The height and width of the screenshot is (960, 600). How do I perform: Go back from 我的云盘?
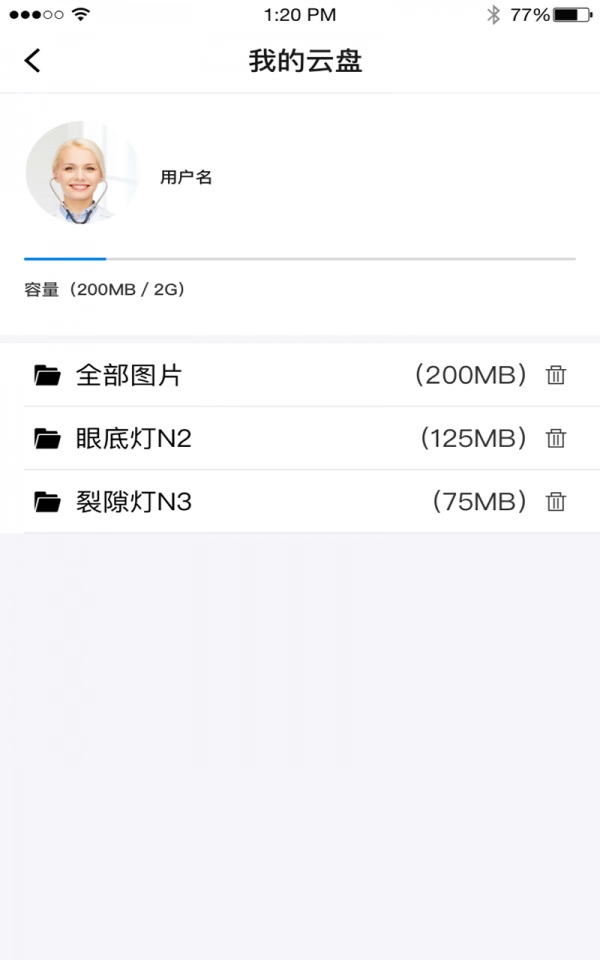pyautogui.click(x=33, y=61)
